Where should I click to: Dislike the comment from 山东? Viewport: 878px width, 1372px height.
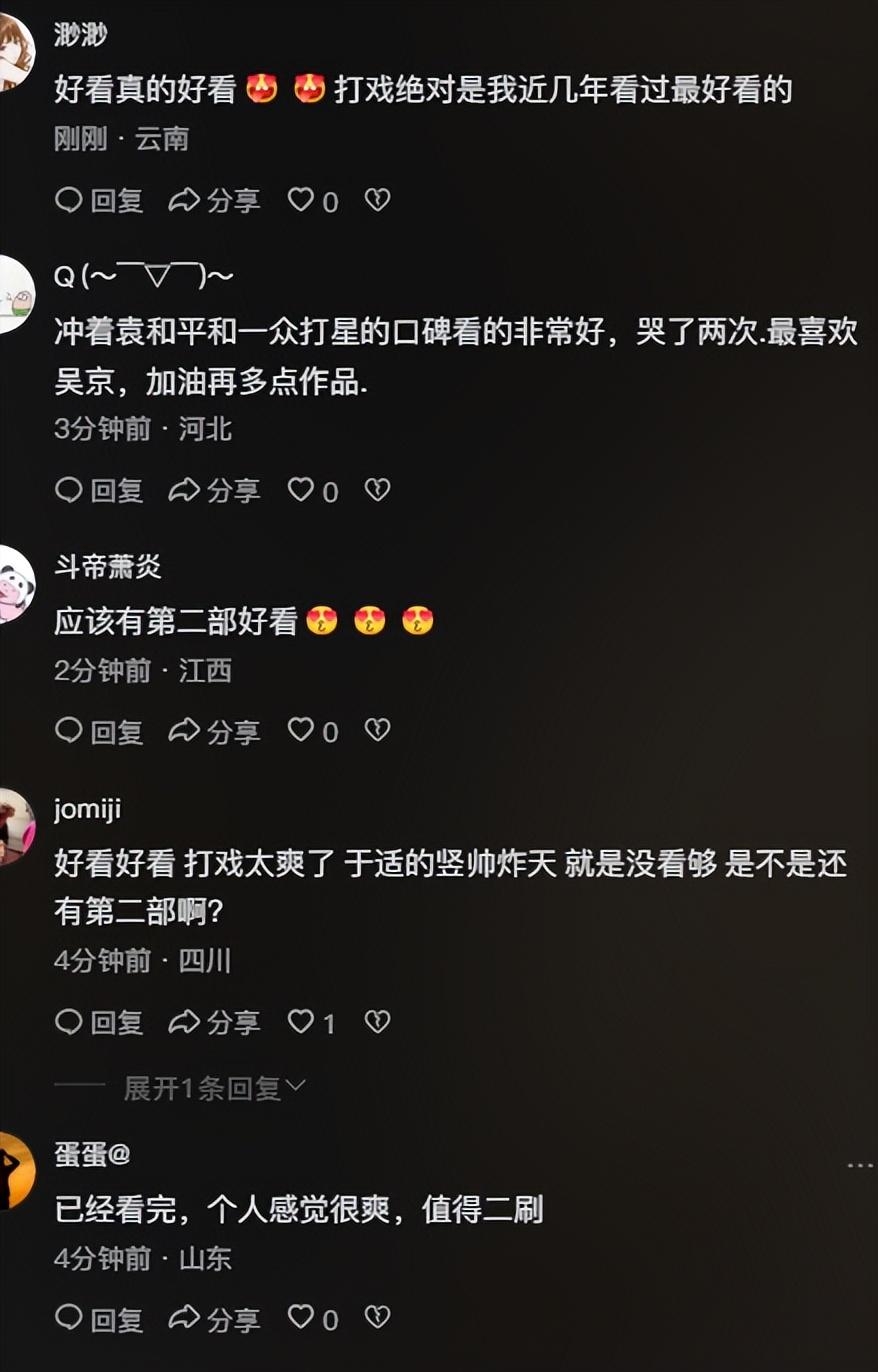point(376,1319)
